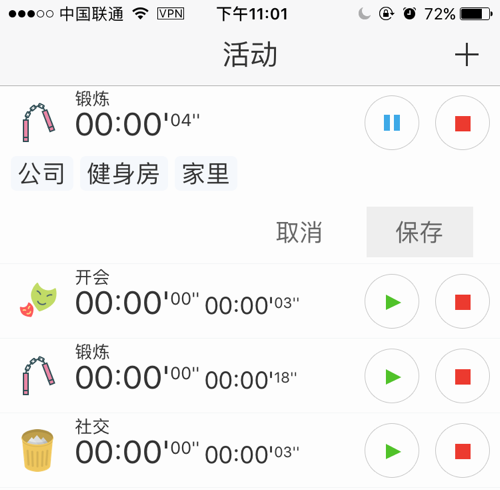The width and height of the screenshot is (500, 490).
Task: Open the 社交 activity row
Action: tap(250, 450)
